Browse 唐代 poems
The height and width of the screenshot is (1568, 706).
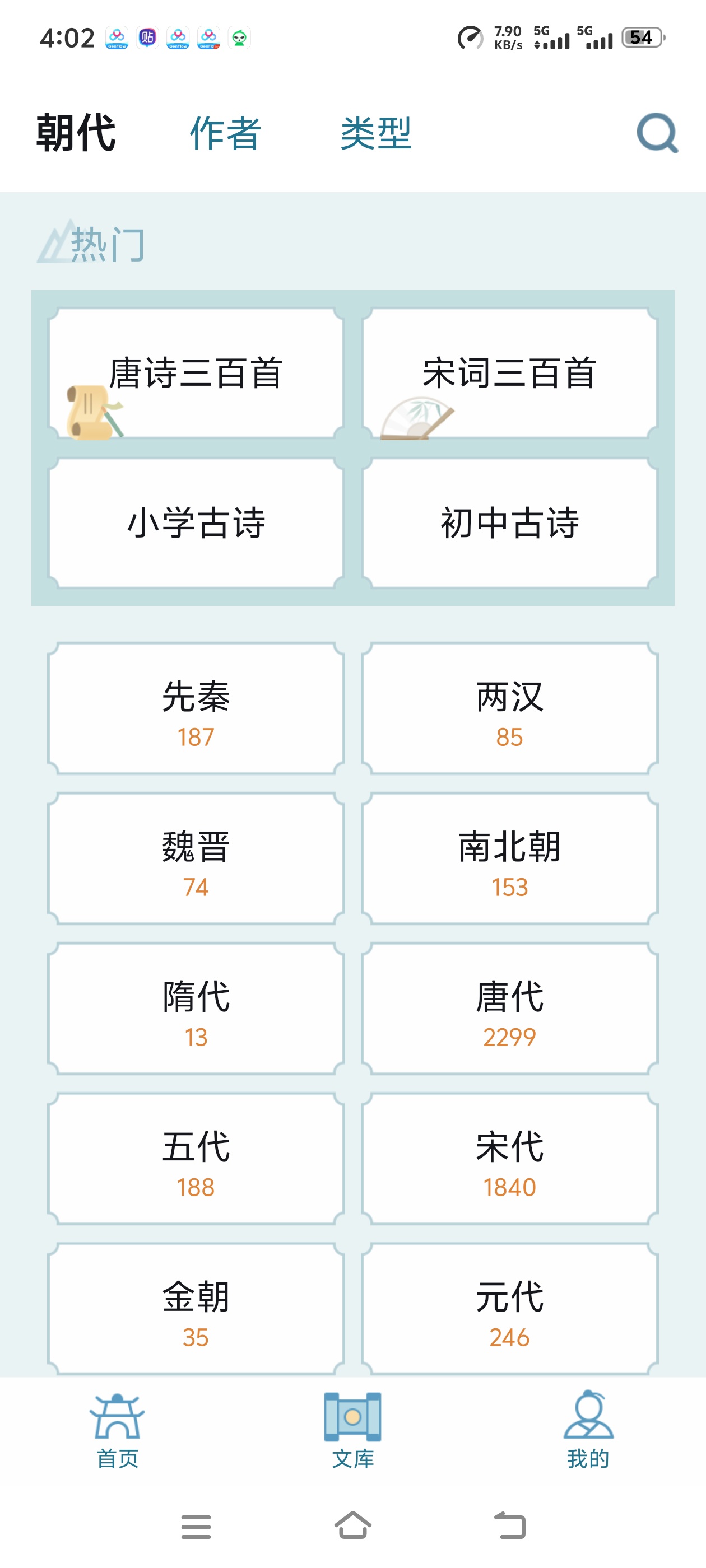[x=510, y=1009]
